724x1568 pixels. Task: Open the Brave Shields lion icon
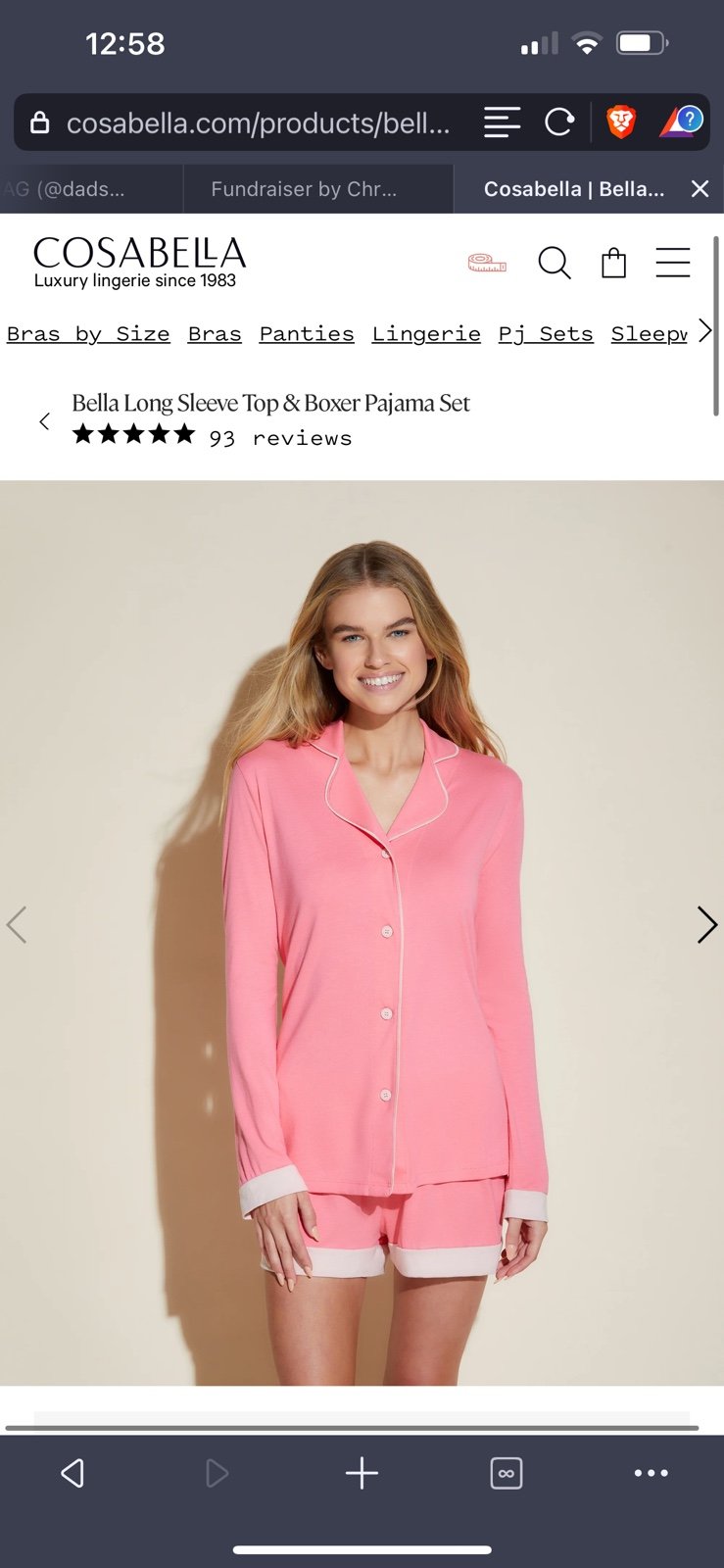coord(621,122)
